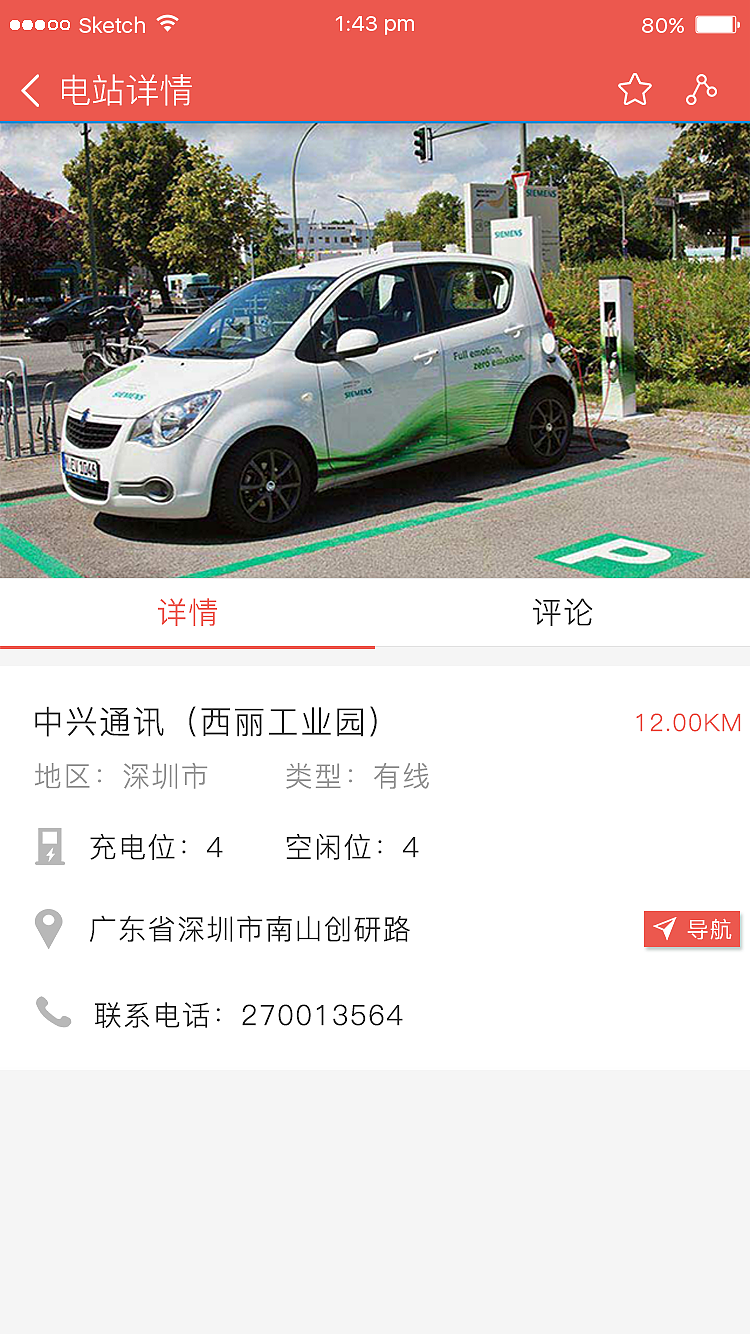Screen dimensions: 750x1334
Task: Tap the navigation arrow inside 导航 button
Action: (664, 929)
